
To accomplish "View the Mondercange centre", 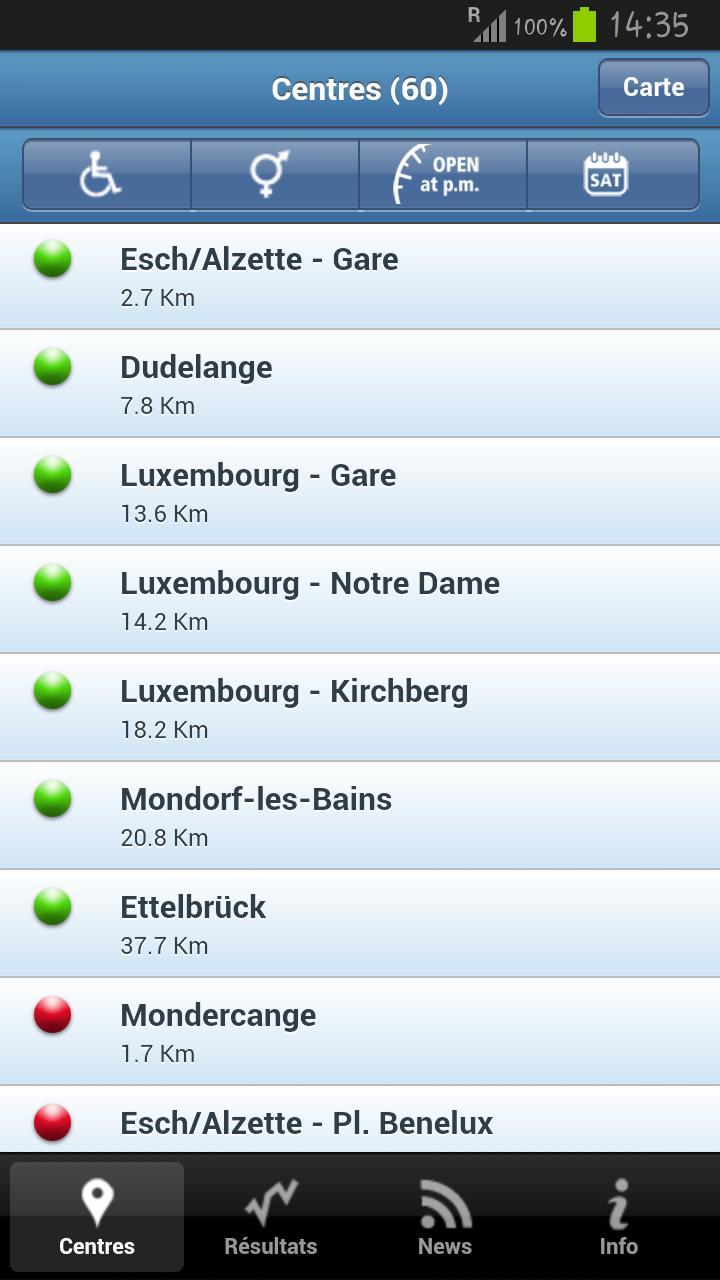I will pos(360,1032).
